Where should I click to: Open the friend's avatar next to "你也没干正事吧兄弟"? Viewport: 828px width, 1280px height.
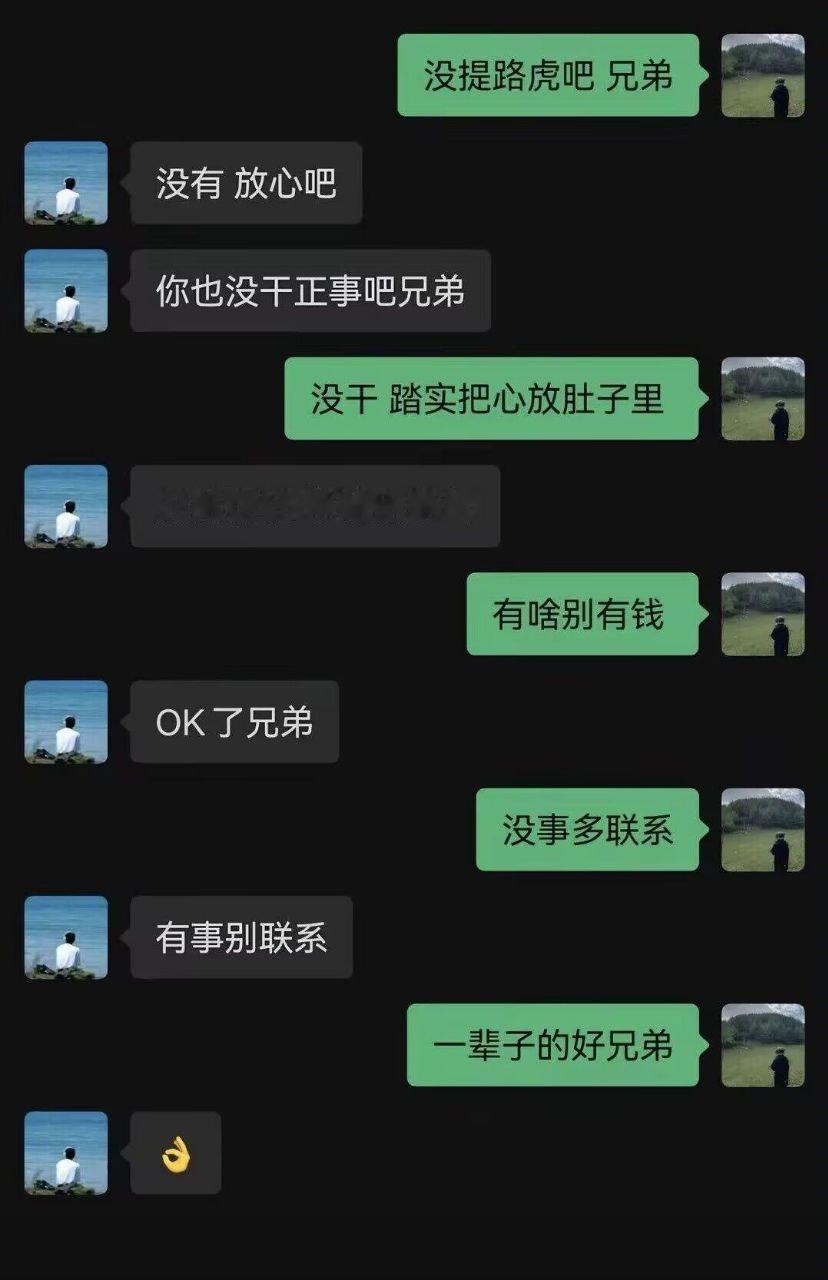point(64,290)
